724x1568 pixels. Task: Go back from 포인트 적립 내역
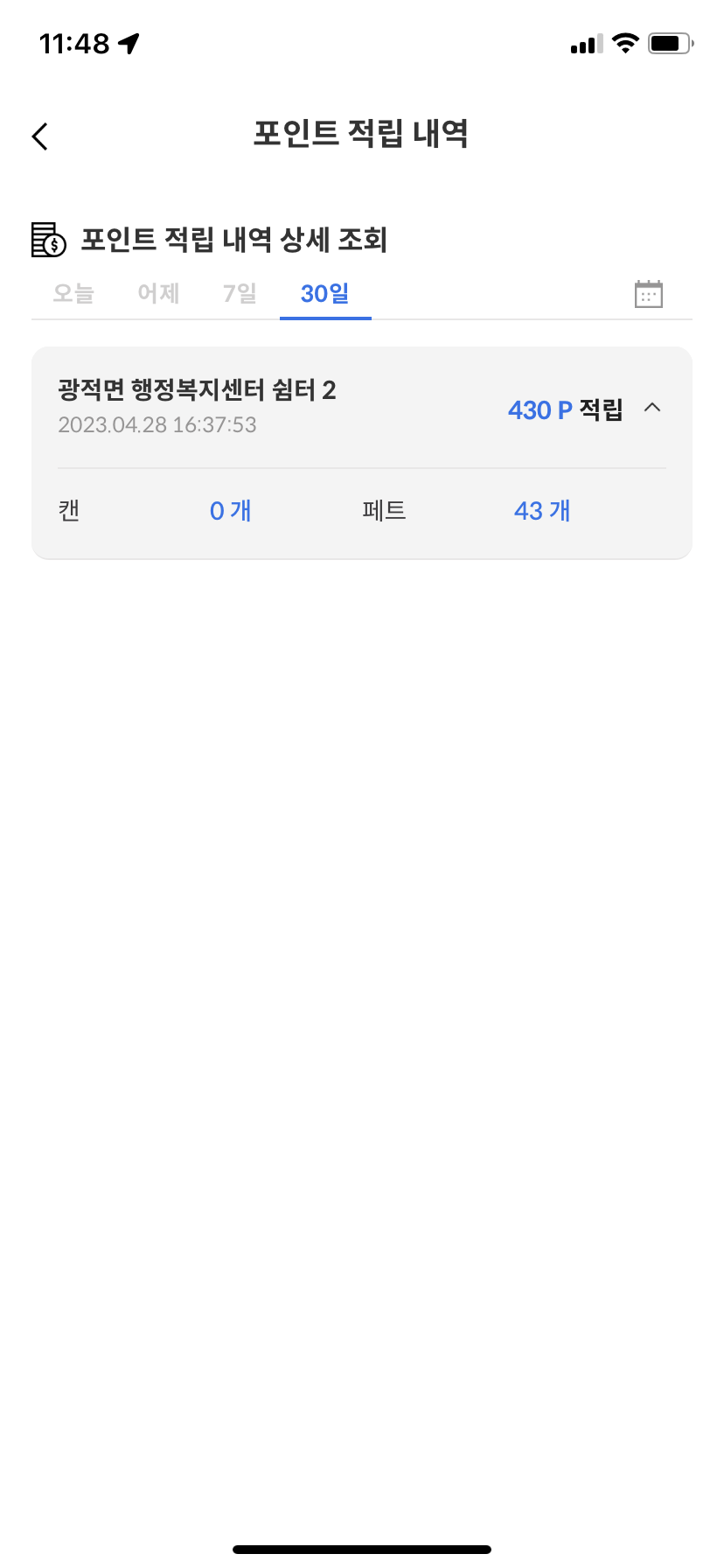tap(40, 136)
